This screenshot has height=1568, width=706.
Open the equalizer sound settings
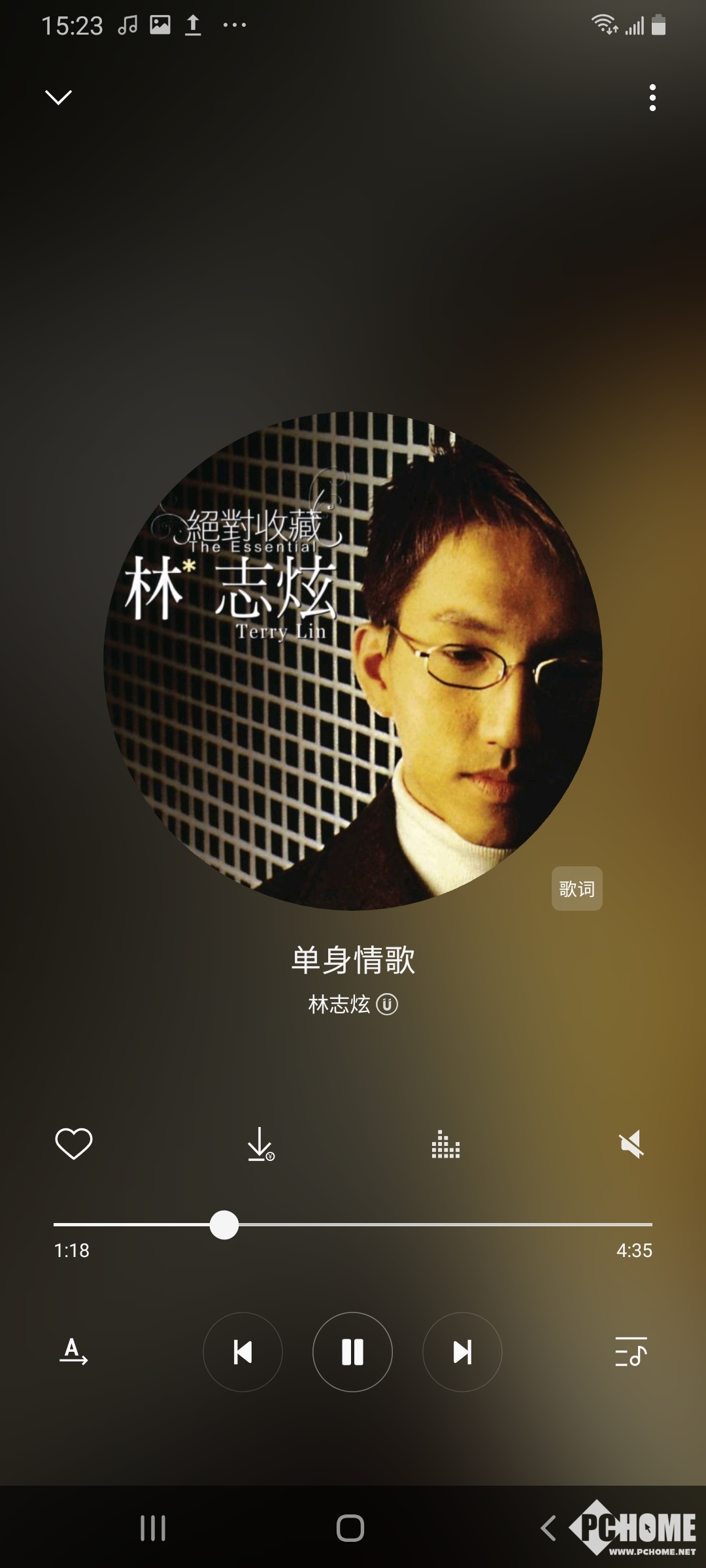pos(446,1144)
